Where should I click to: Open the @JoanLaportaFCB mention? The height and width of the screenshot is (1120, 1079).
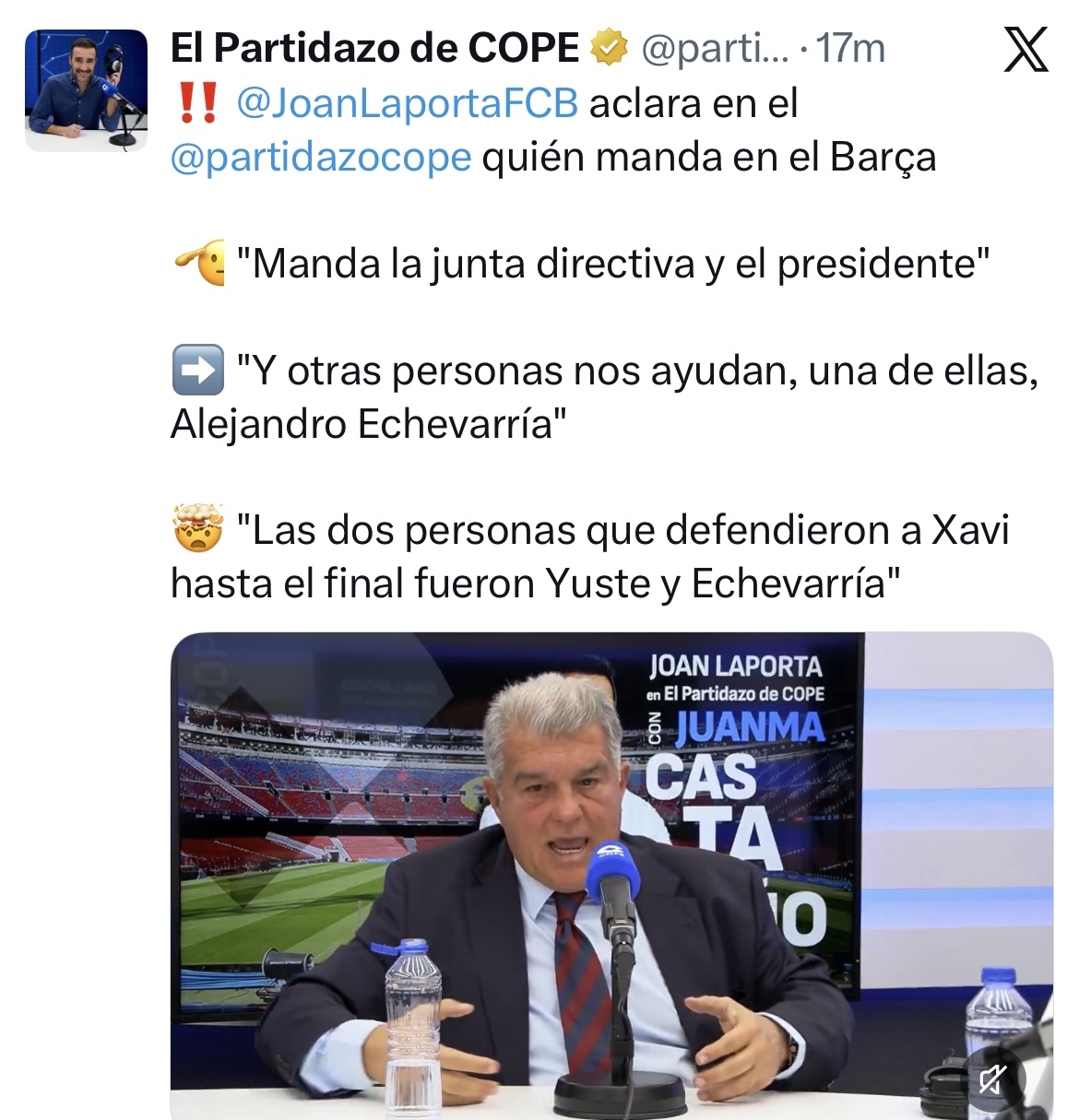(x=407, y=103)
